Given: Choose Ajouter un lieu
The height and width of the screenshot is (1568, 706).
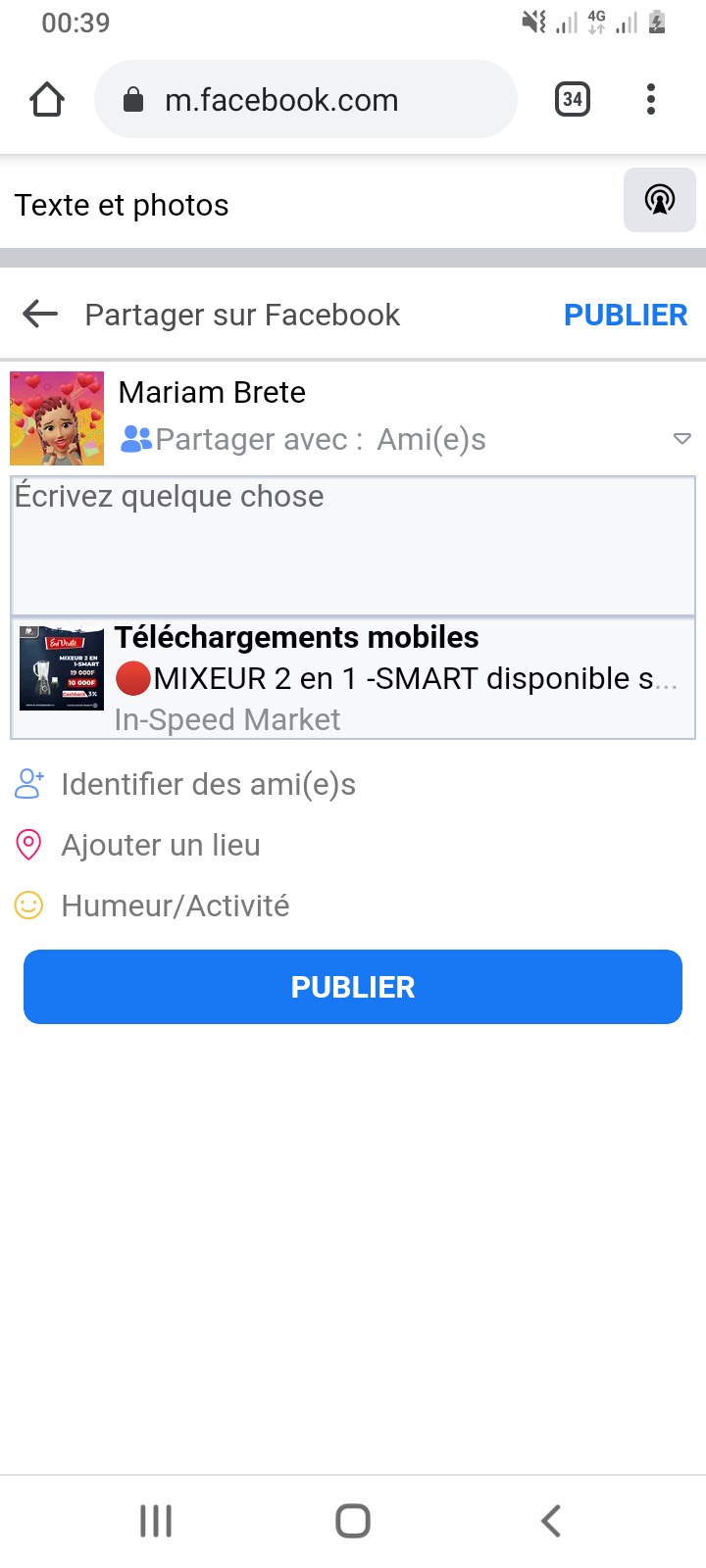Looking at the screenshot, I should [161, 845].
